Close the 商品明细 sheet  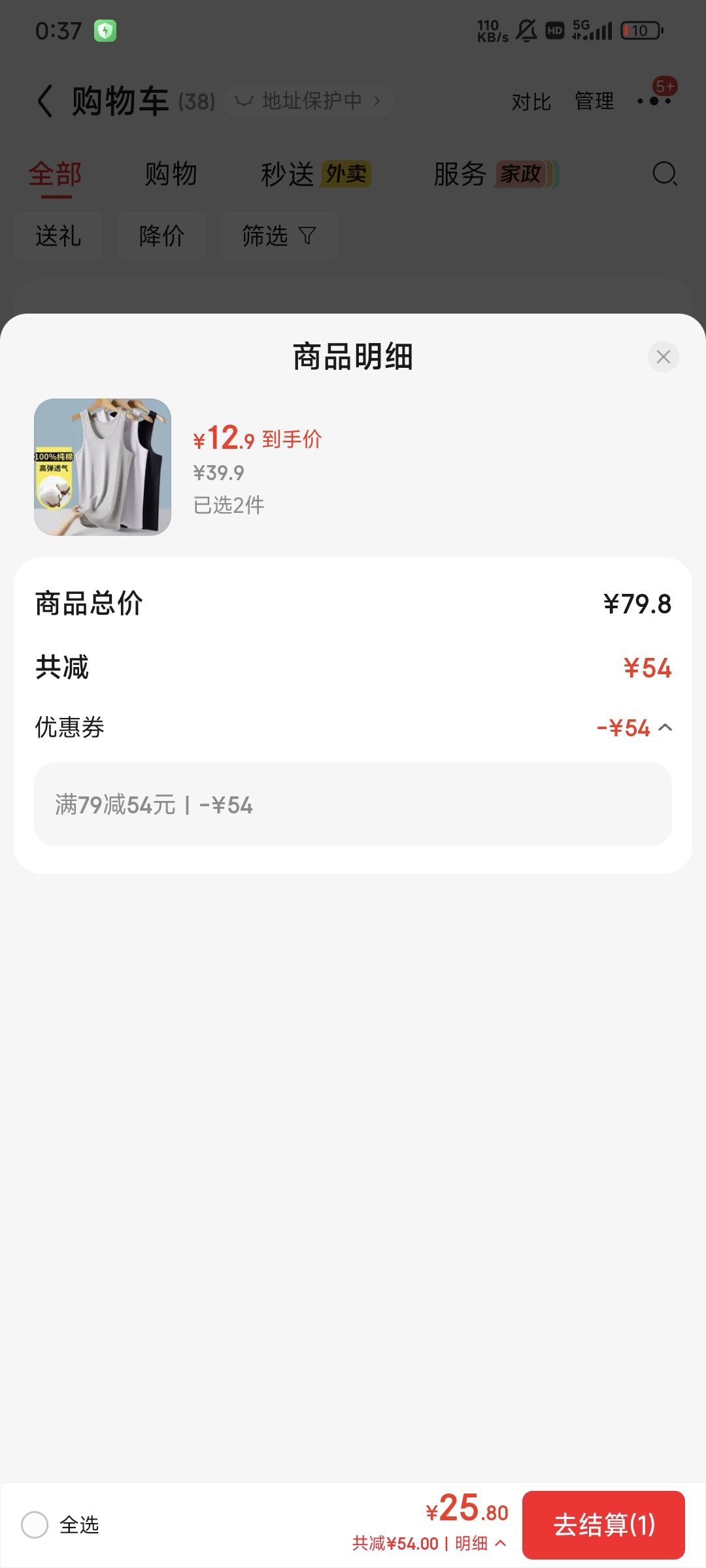click(663, 357)
